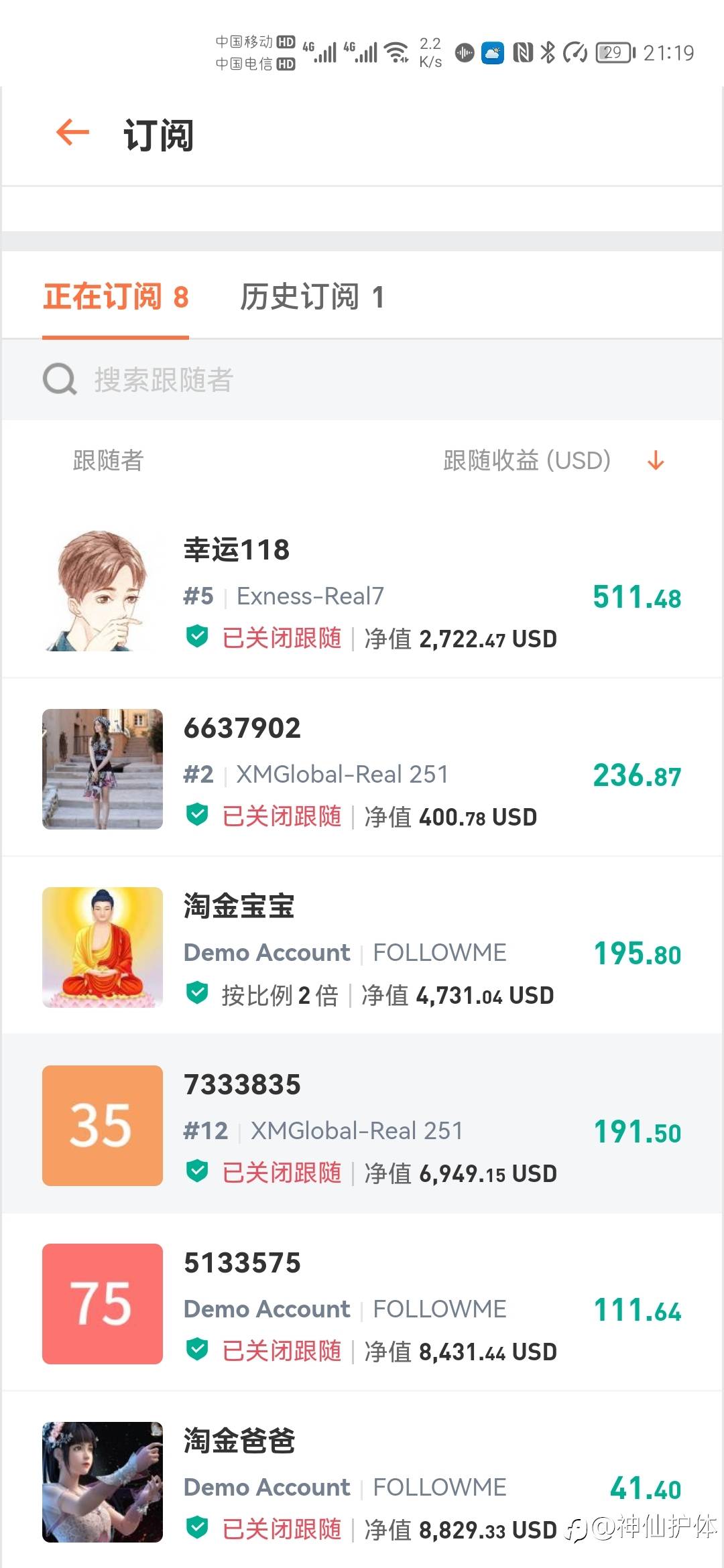This screenshot has width=724, height=1568.
Task: Switch to the 历史订阅 tab
Action: [x=312, y=296]
